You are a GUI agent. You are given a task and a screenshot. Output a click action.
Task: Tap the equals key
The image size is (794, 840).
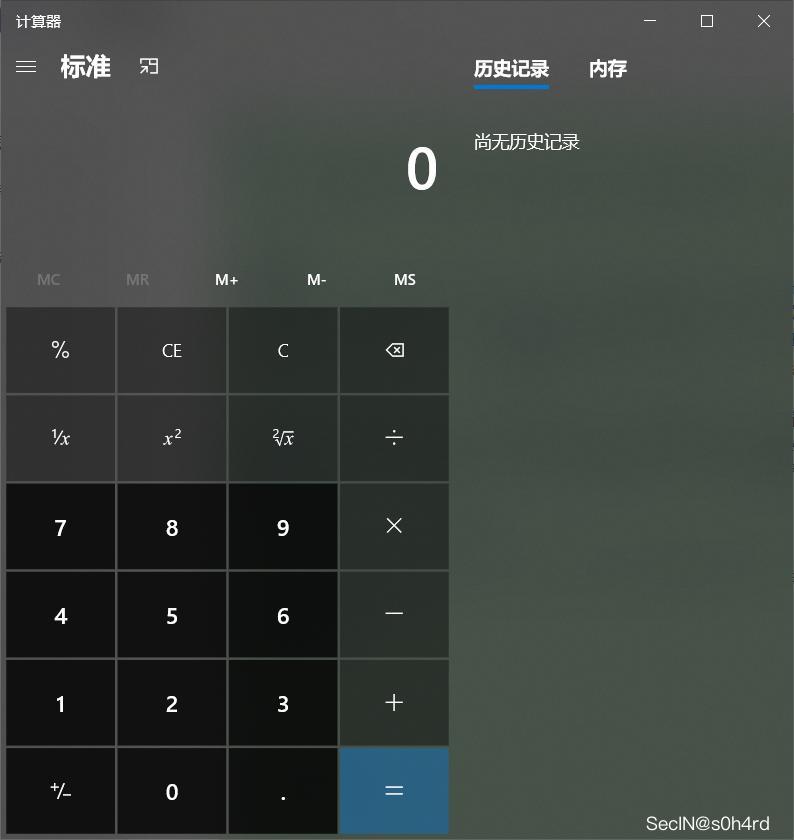(x=394, y=791)
